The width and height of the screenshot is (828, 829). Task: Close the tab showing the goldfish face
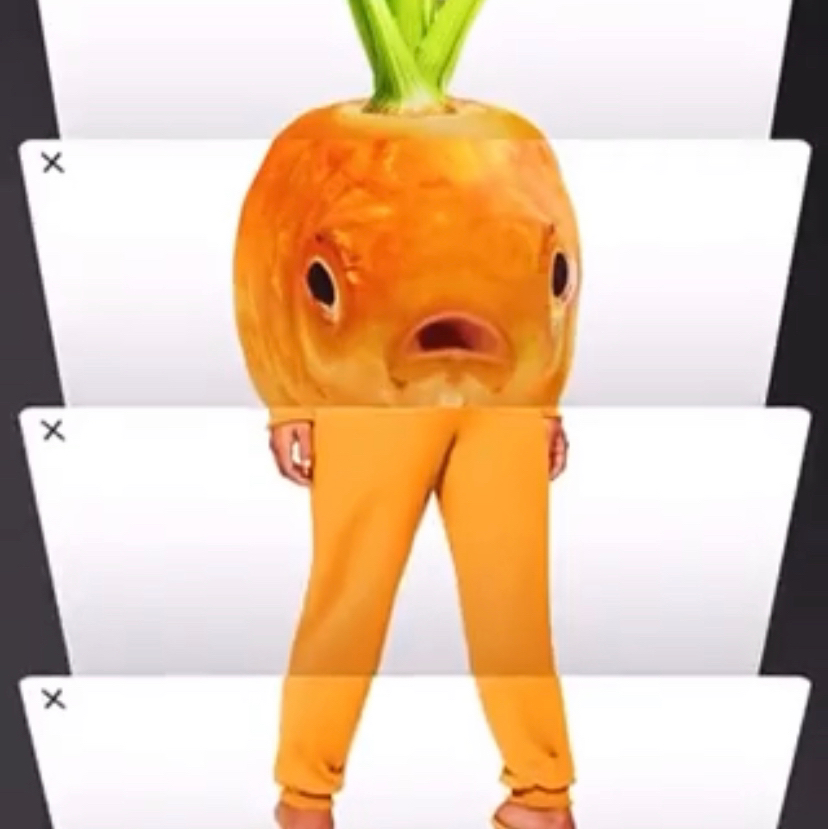click(x=53, y=163)
